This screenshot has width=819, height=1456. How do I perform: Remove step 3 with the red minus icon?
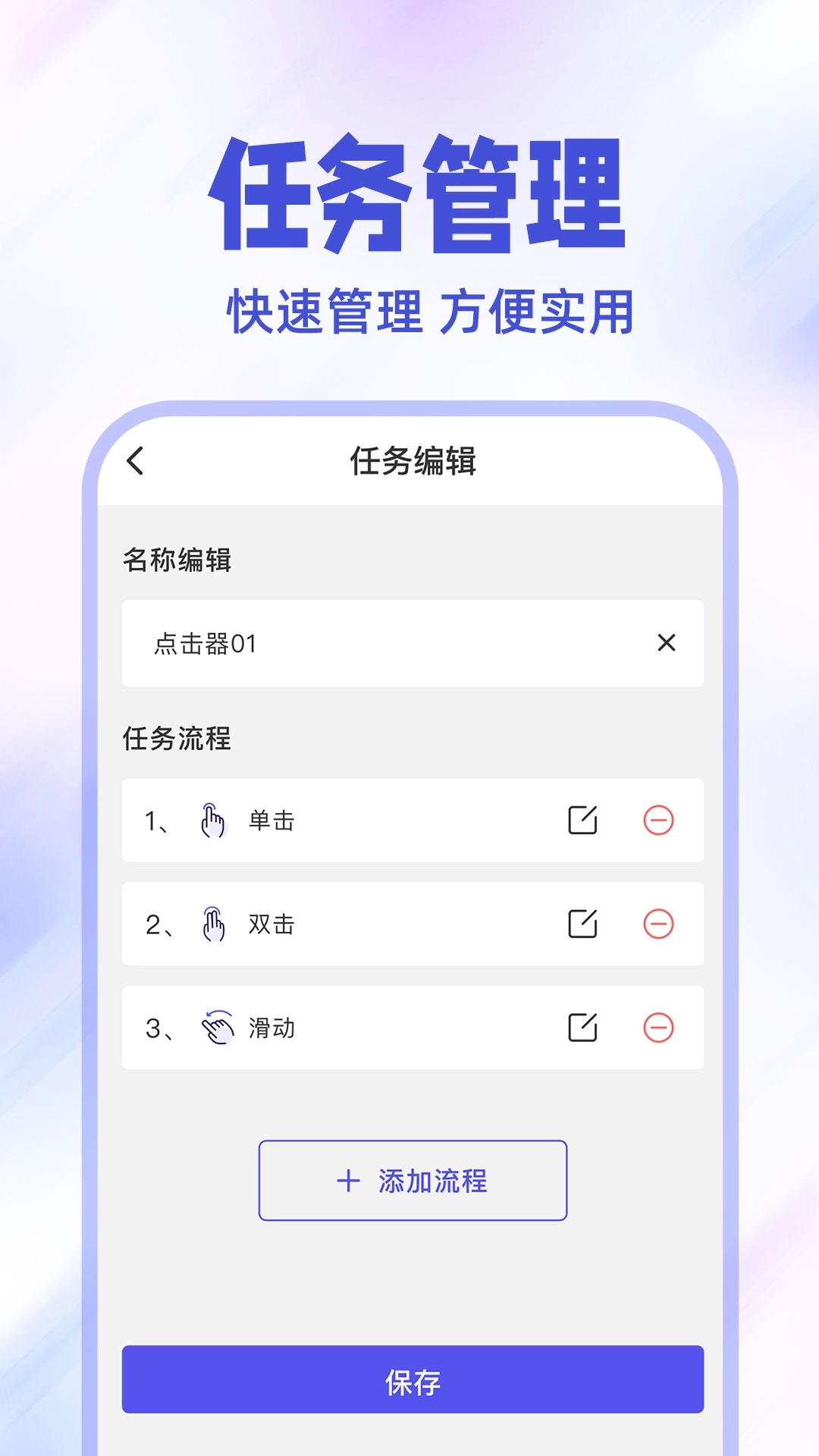click(x=660, y=1028)
